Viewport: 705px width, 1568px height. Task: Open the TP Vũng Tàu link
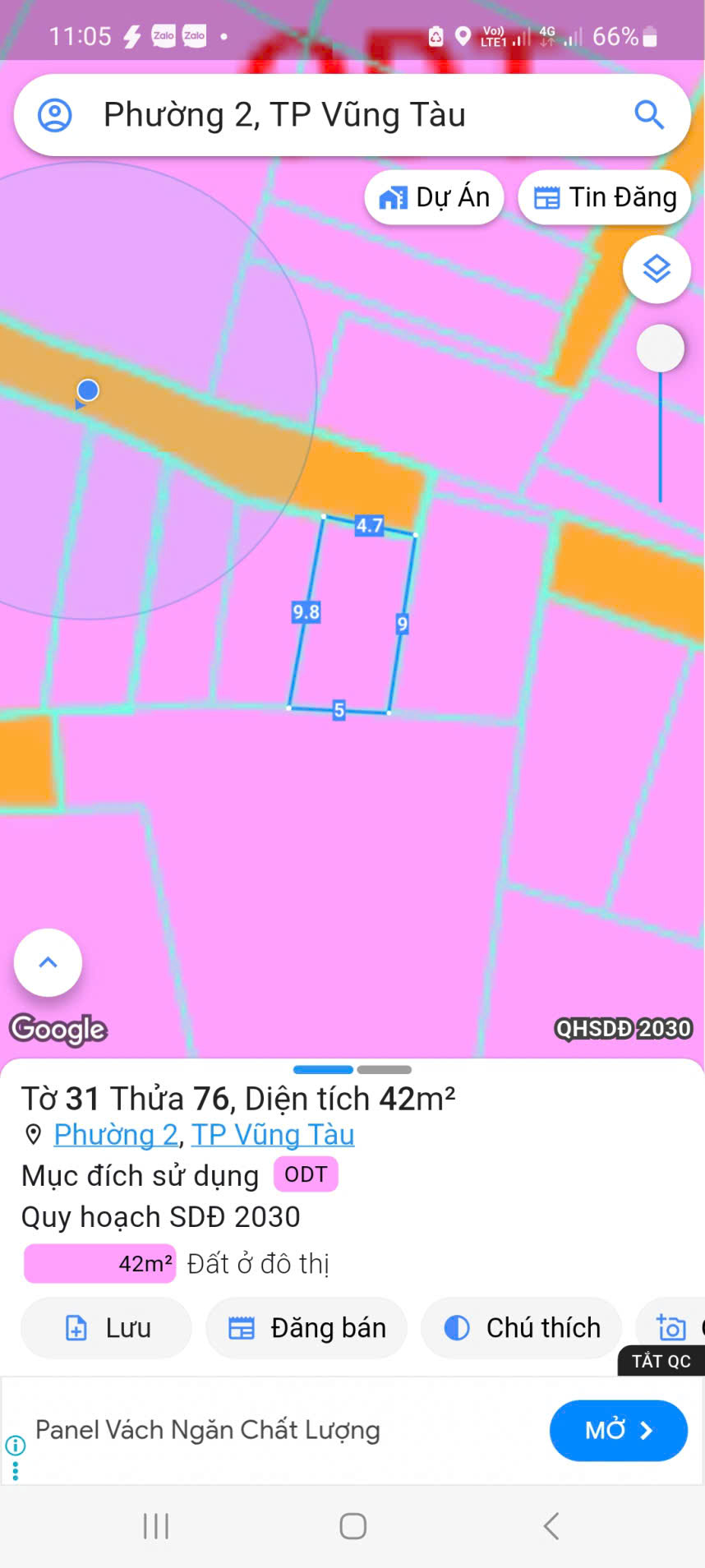(273, 1135)
